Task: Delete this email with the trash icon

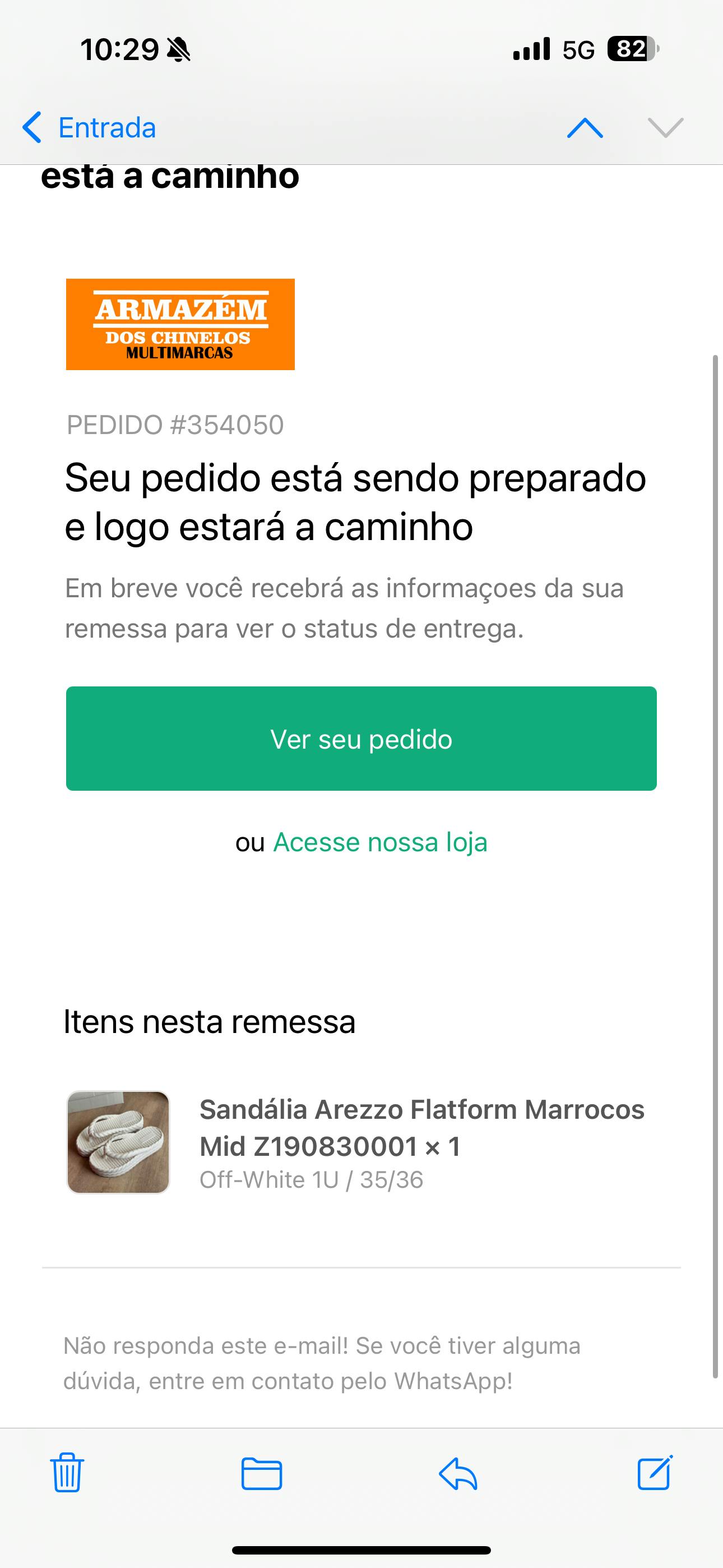Action: pyautogui.click(x=67, y=1473)
